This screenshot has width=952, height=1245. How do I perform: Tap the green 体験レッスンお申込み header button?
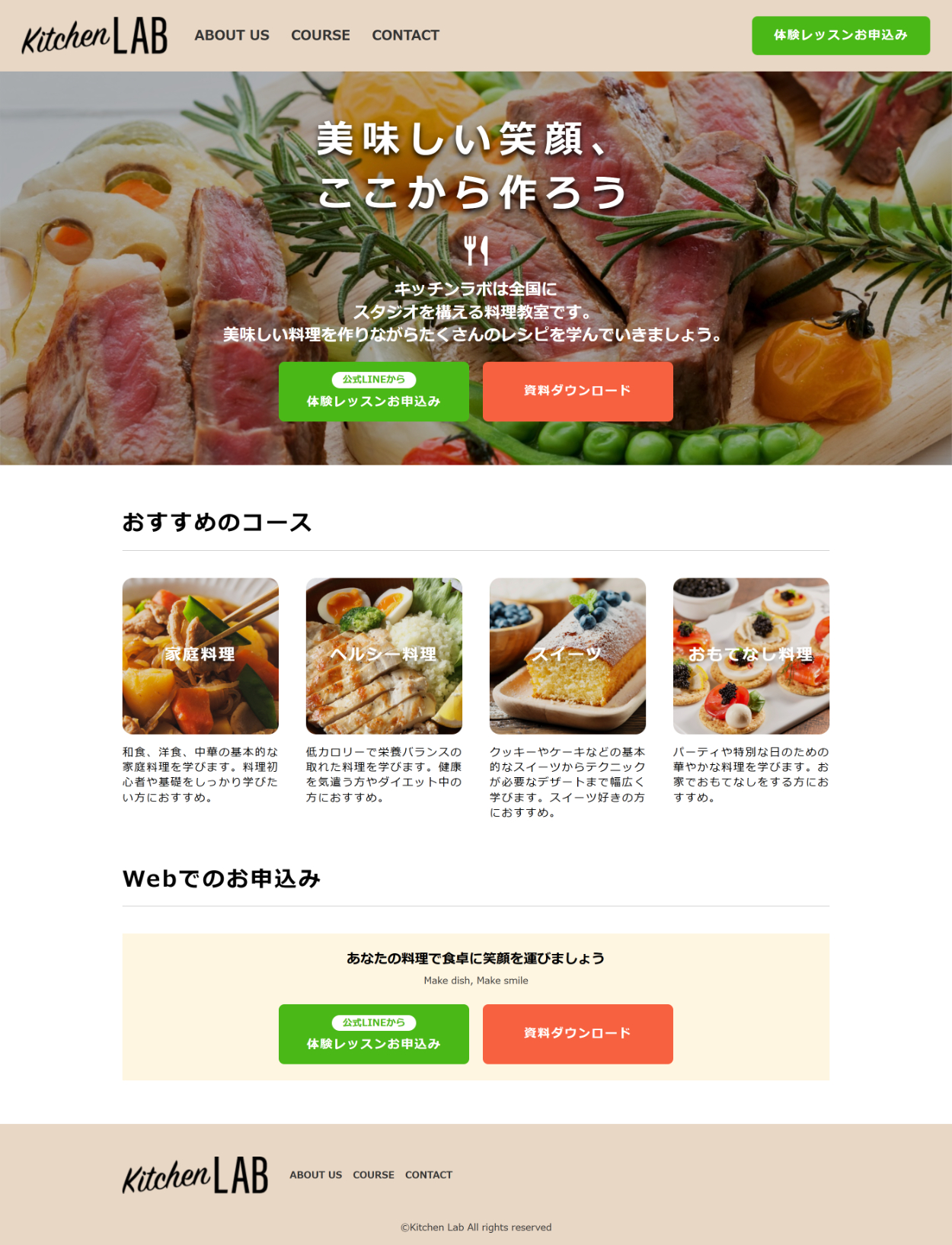(x=840, y=35)
